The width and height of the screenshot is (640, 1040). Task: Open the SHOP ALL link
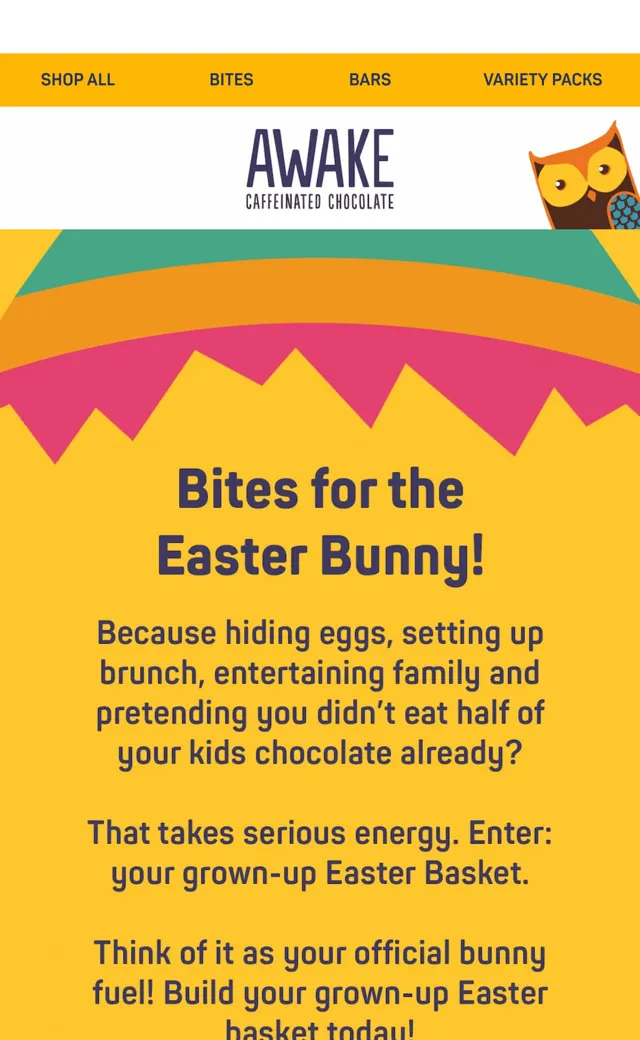click(78, 80)
